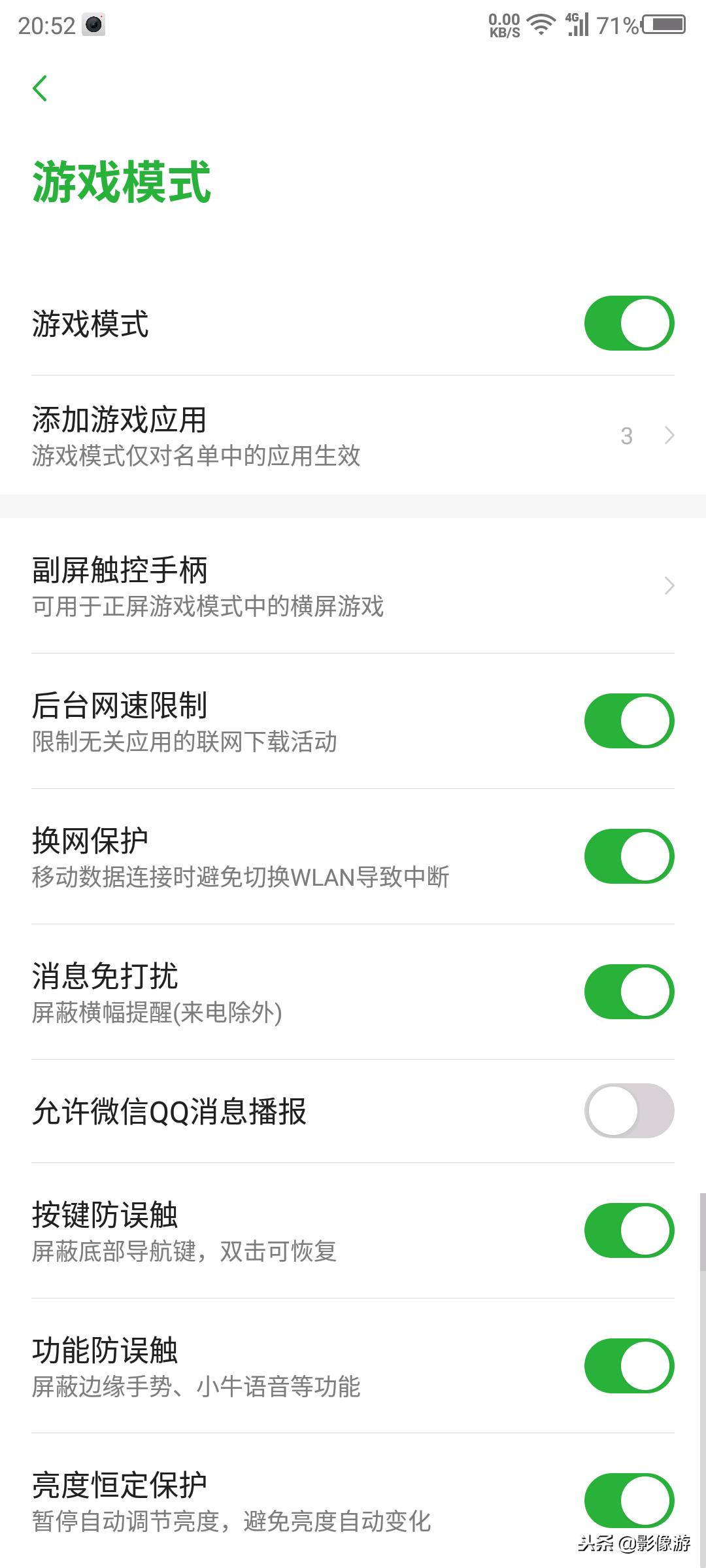Expand 添加游戏应用 via its chevron
Viewport: 706px width, 1568px height.
coord(668,436)
